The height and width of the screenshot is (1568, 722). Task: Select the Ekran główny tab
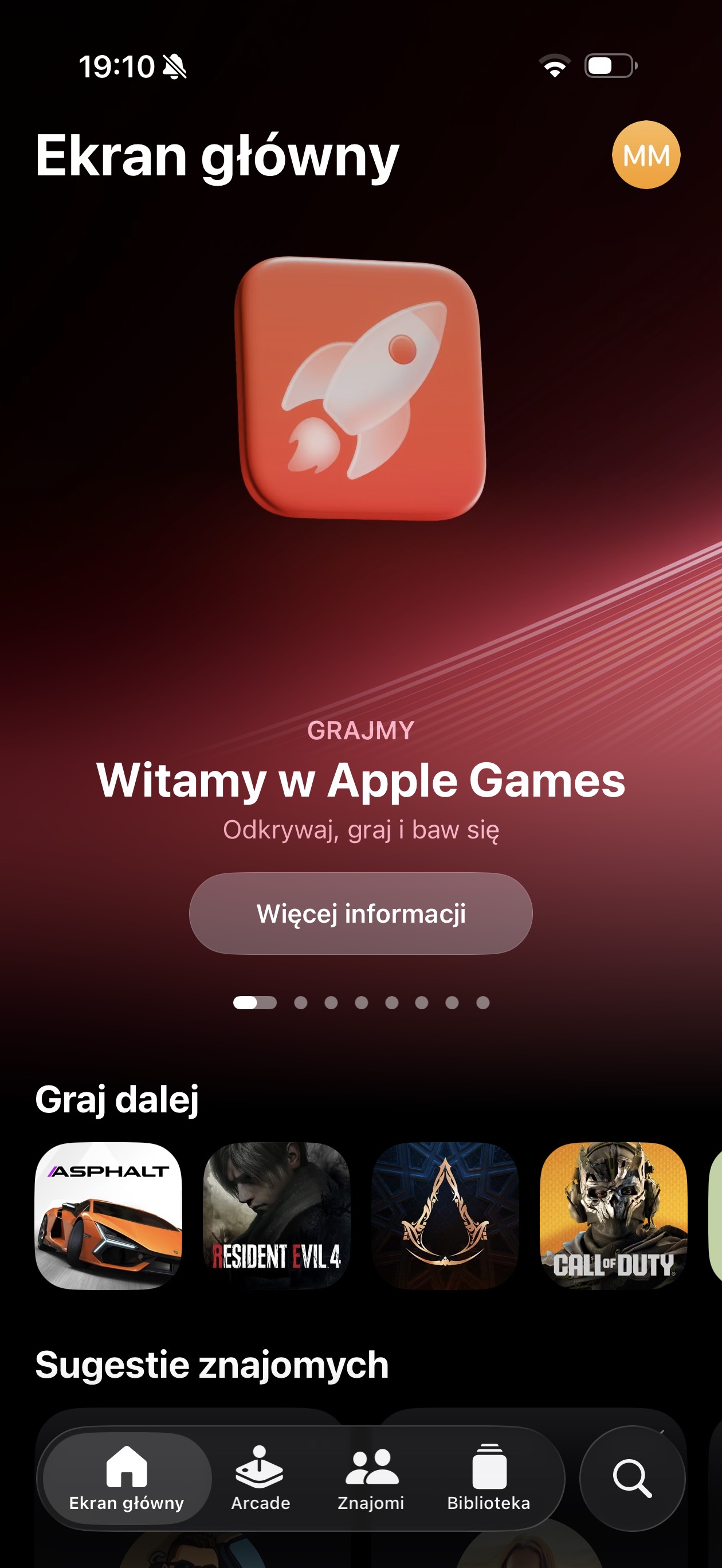127,1478
